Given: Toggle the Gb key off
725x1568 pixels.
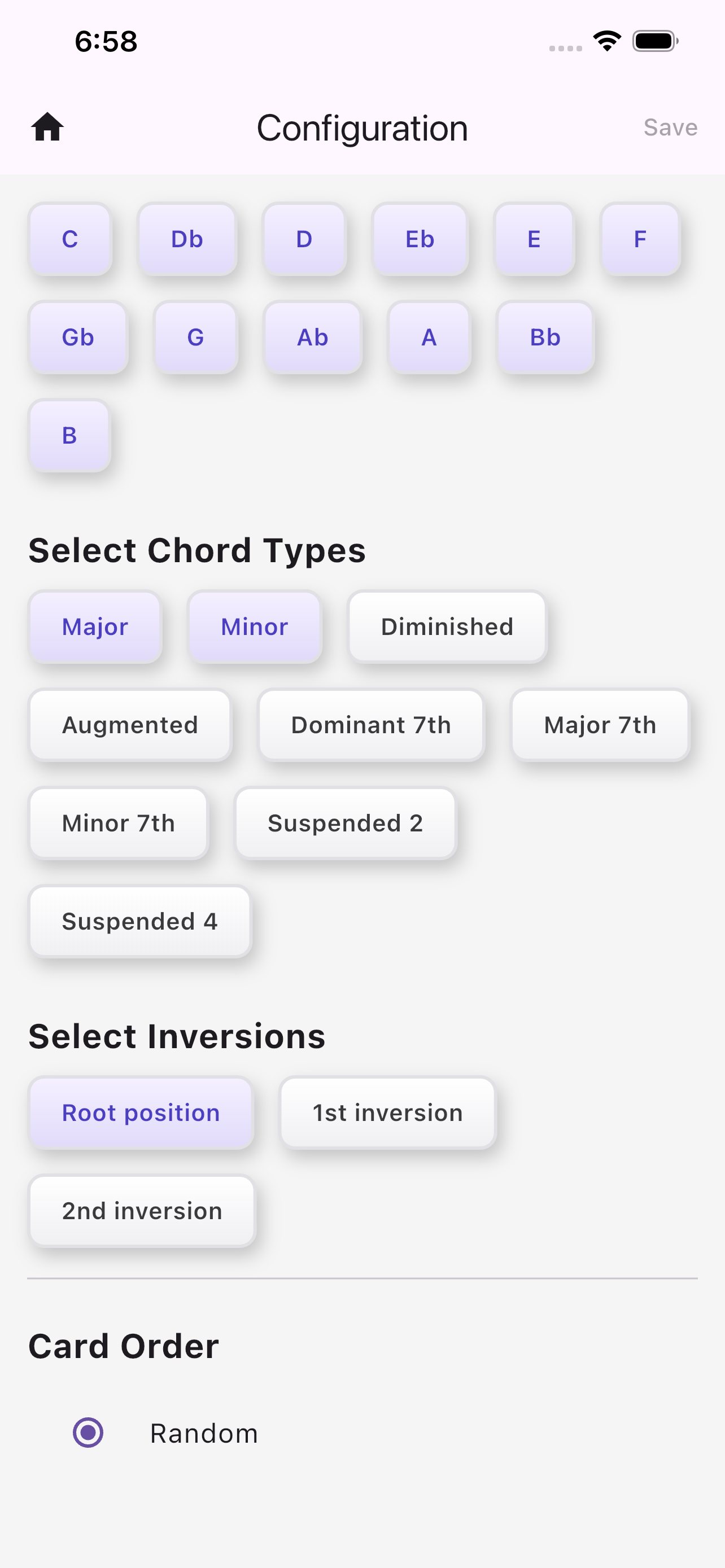Looking at the screenshot, I should [78, 337].
